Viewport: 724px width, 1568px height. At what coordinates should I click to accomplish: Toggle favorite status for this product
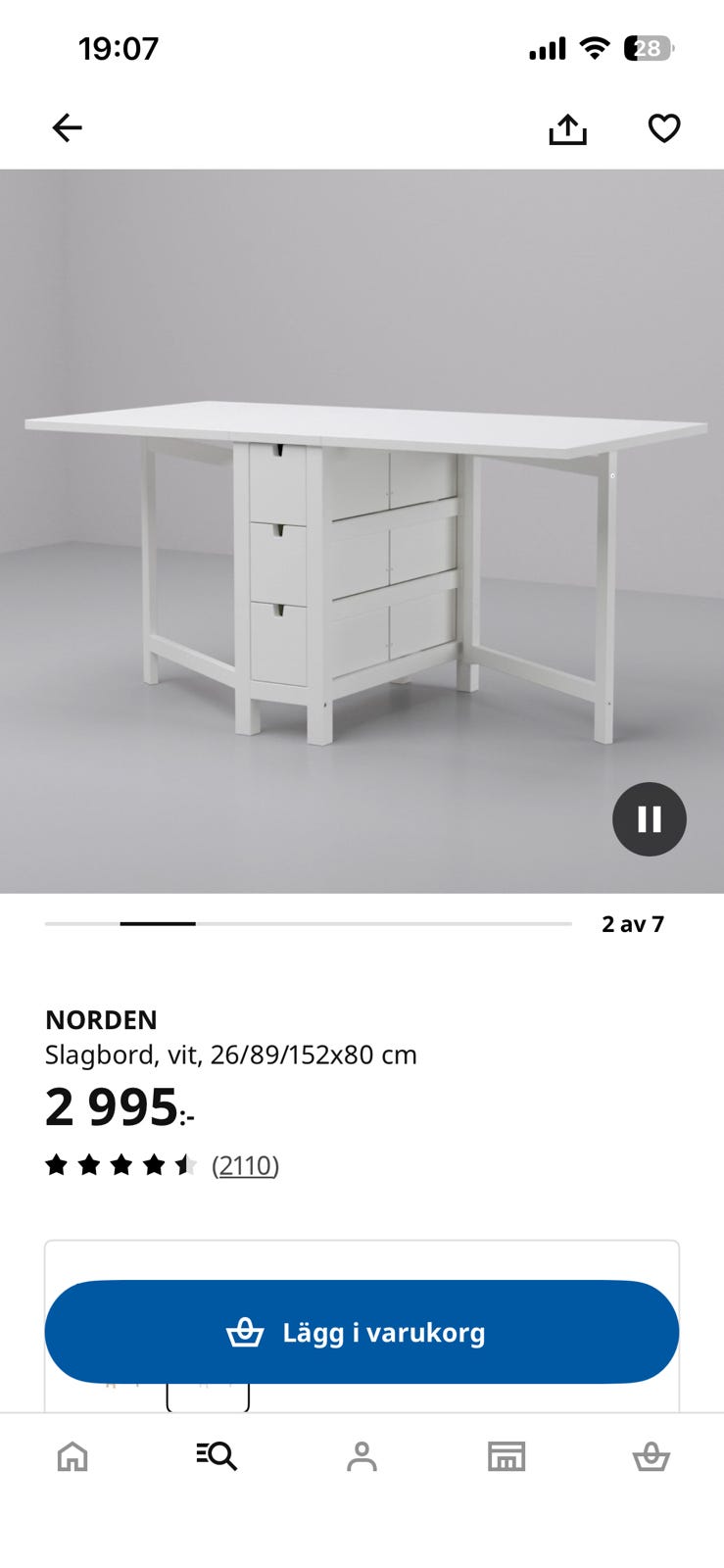coord(663,127)
